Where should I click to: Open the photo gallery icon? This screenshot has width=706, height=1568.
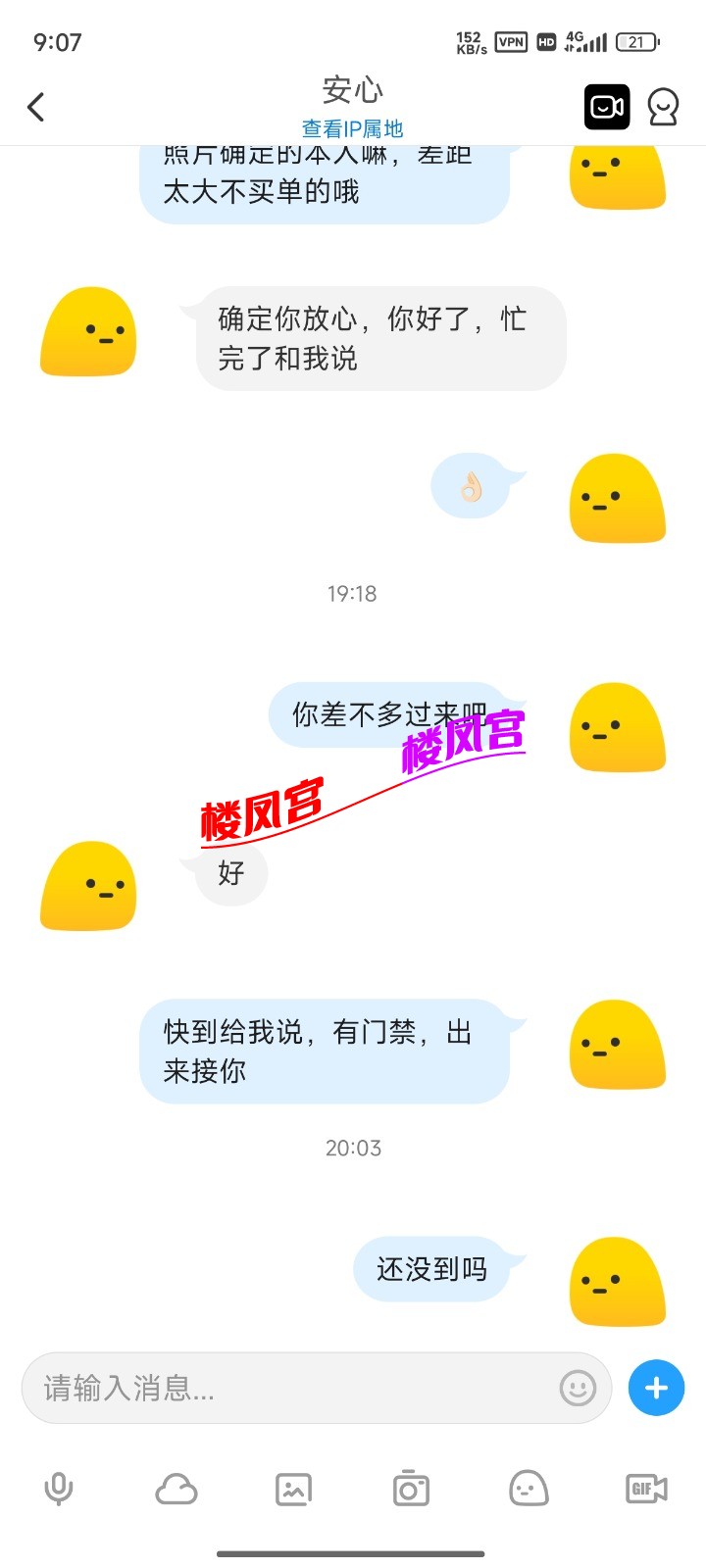point(293,1489)
